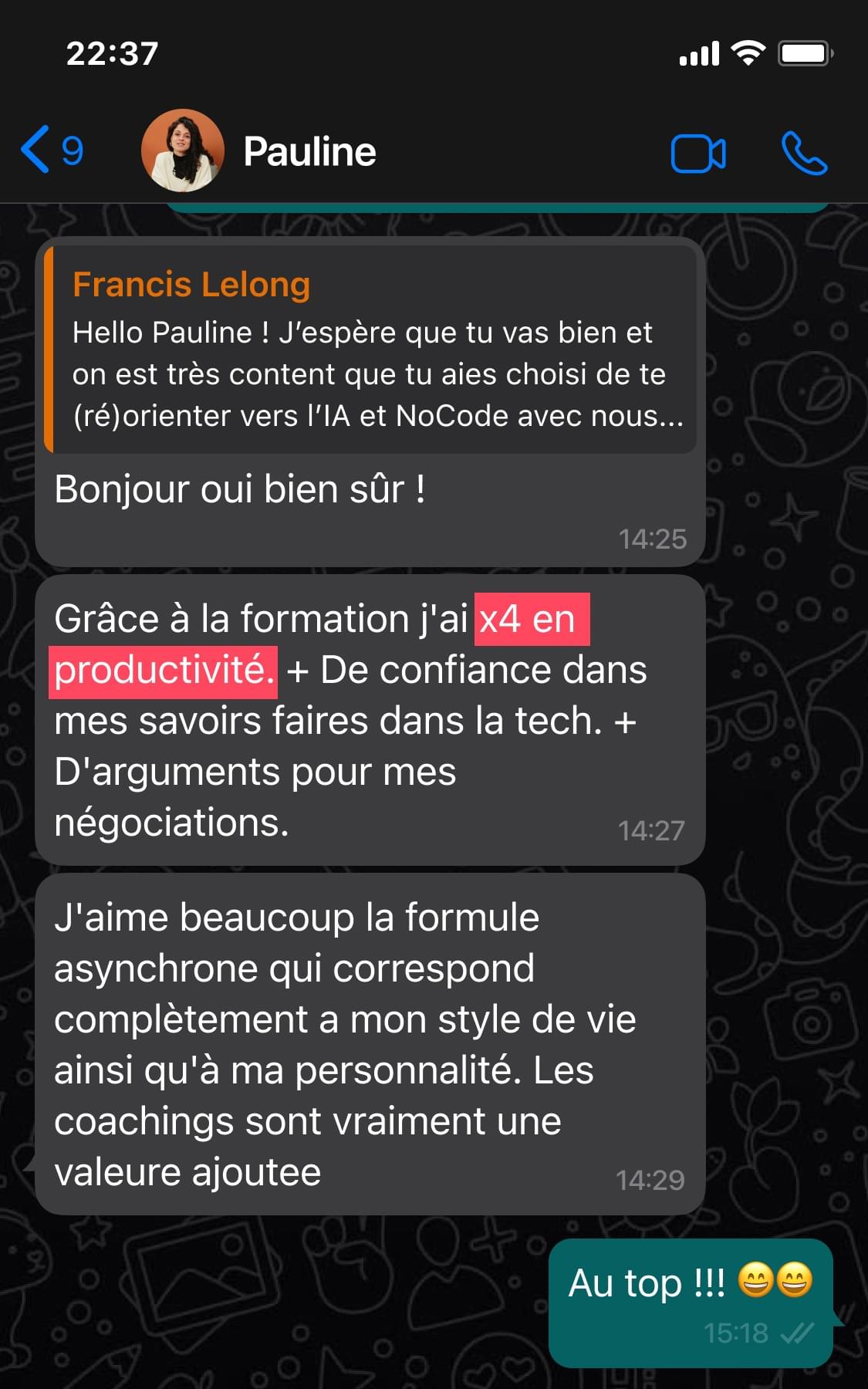The width and height of the screenshot is (868, 1389).
Task: Go back to the chats list
Action: click(x=51, y=150)
